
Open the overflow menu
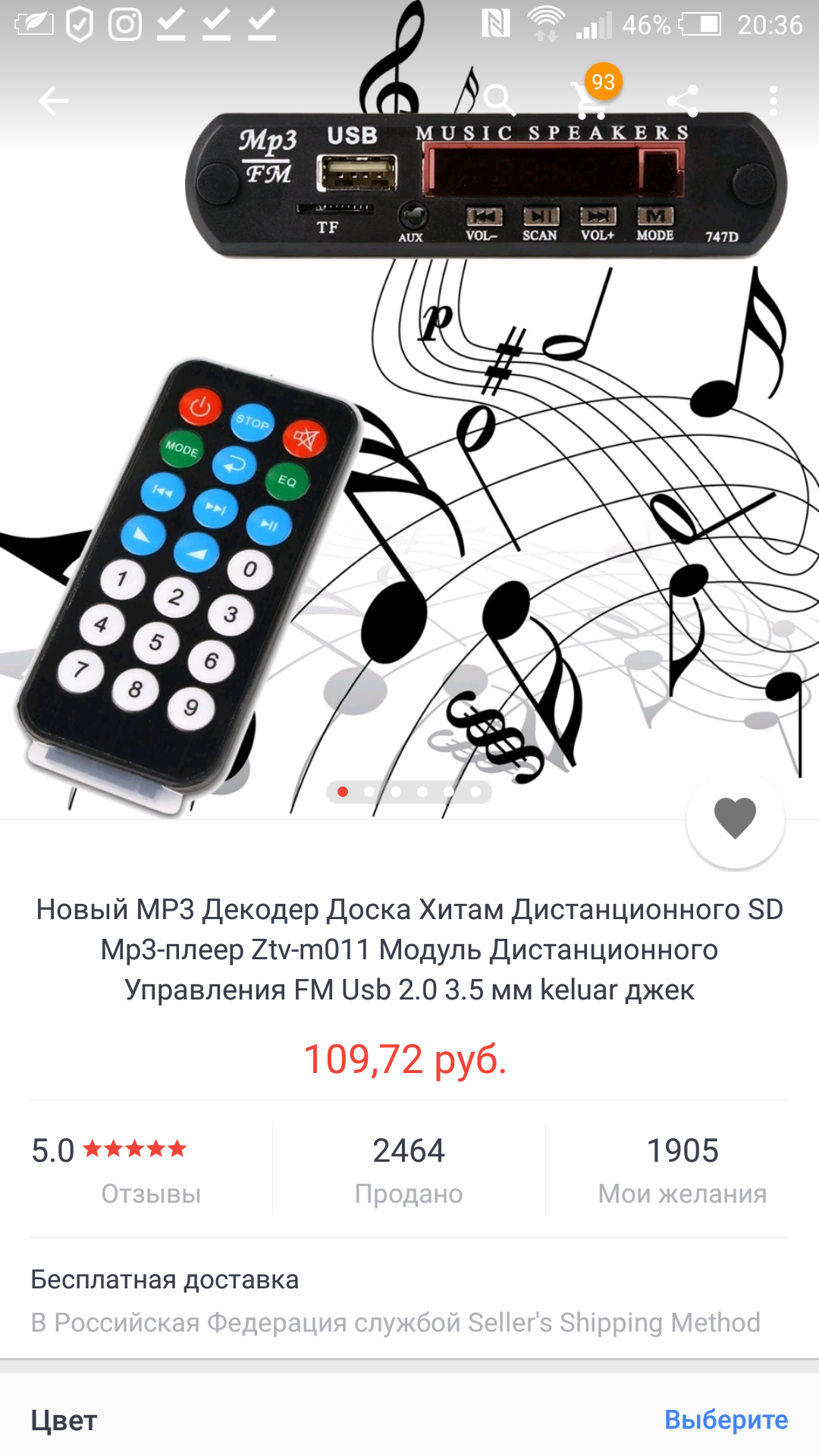[773, 100]
